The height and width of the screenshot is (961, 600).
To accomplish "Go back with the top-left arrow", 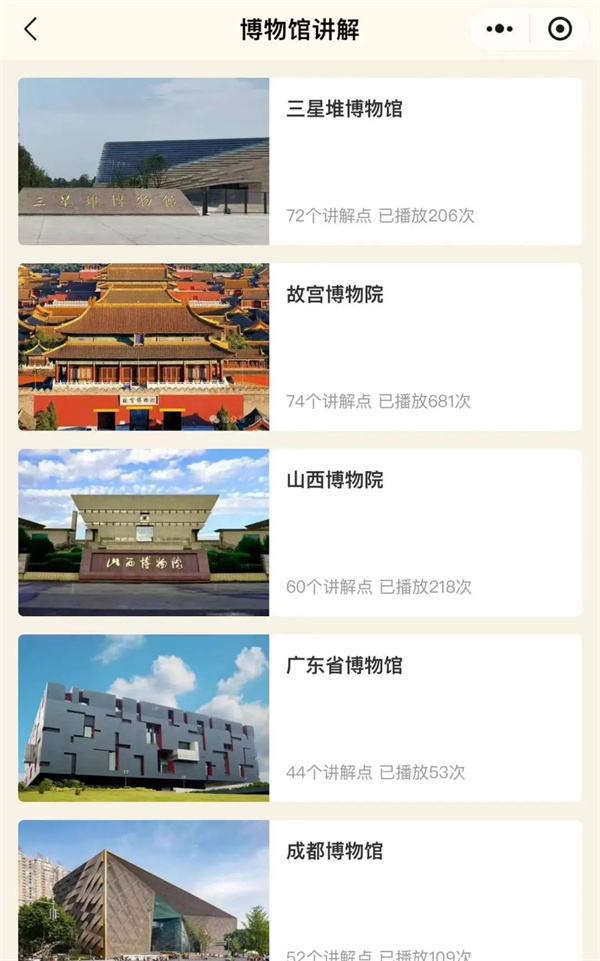I will (x=31, y=29).
